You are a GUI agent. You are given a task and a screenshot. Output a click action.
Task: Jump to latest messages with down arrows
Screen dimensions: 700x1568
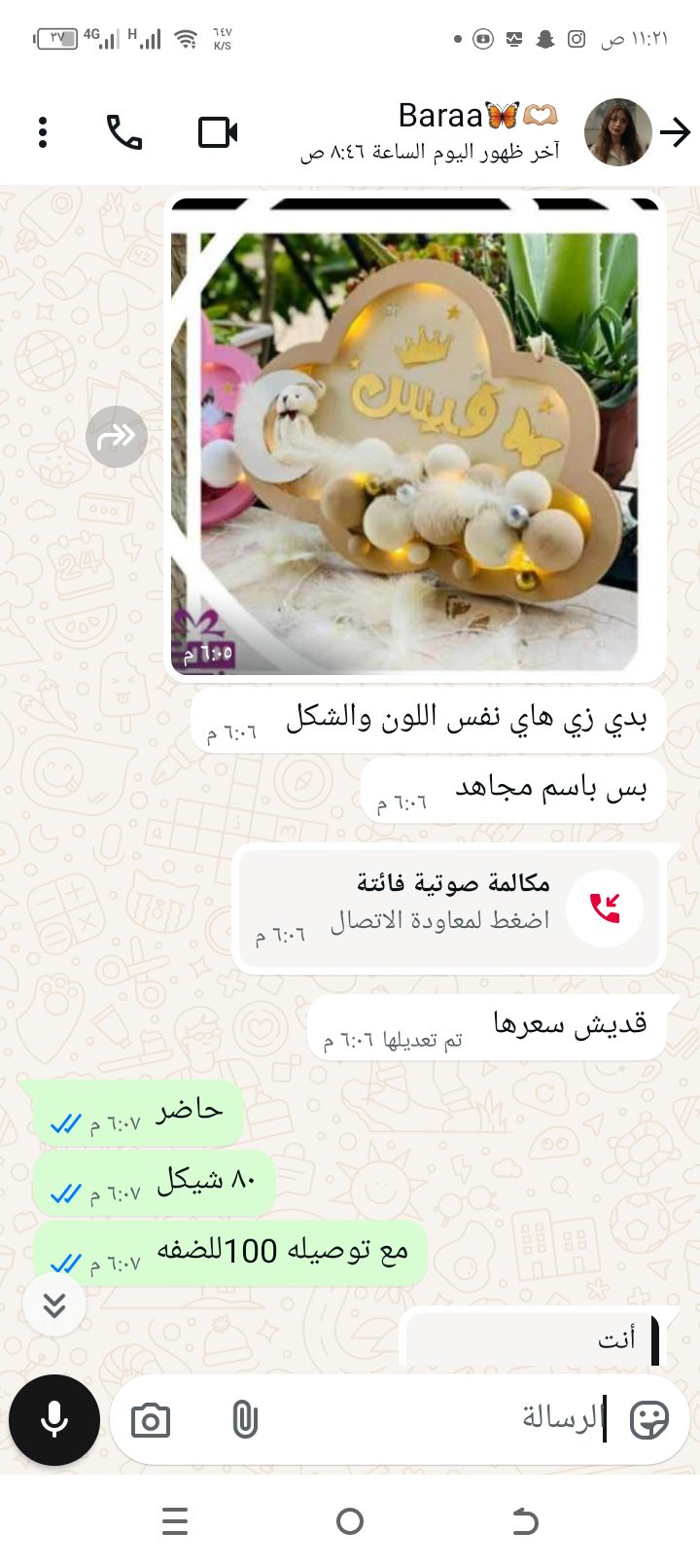point(54,1304)
